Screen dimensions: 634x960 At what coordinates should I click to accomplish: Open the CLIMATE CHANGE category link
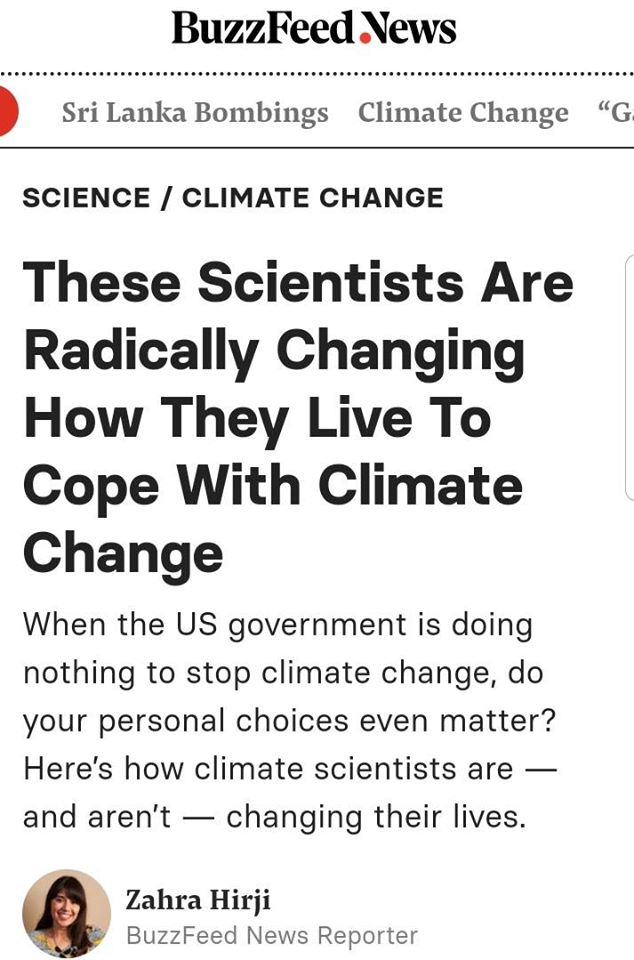[312, 197]
